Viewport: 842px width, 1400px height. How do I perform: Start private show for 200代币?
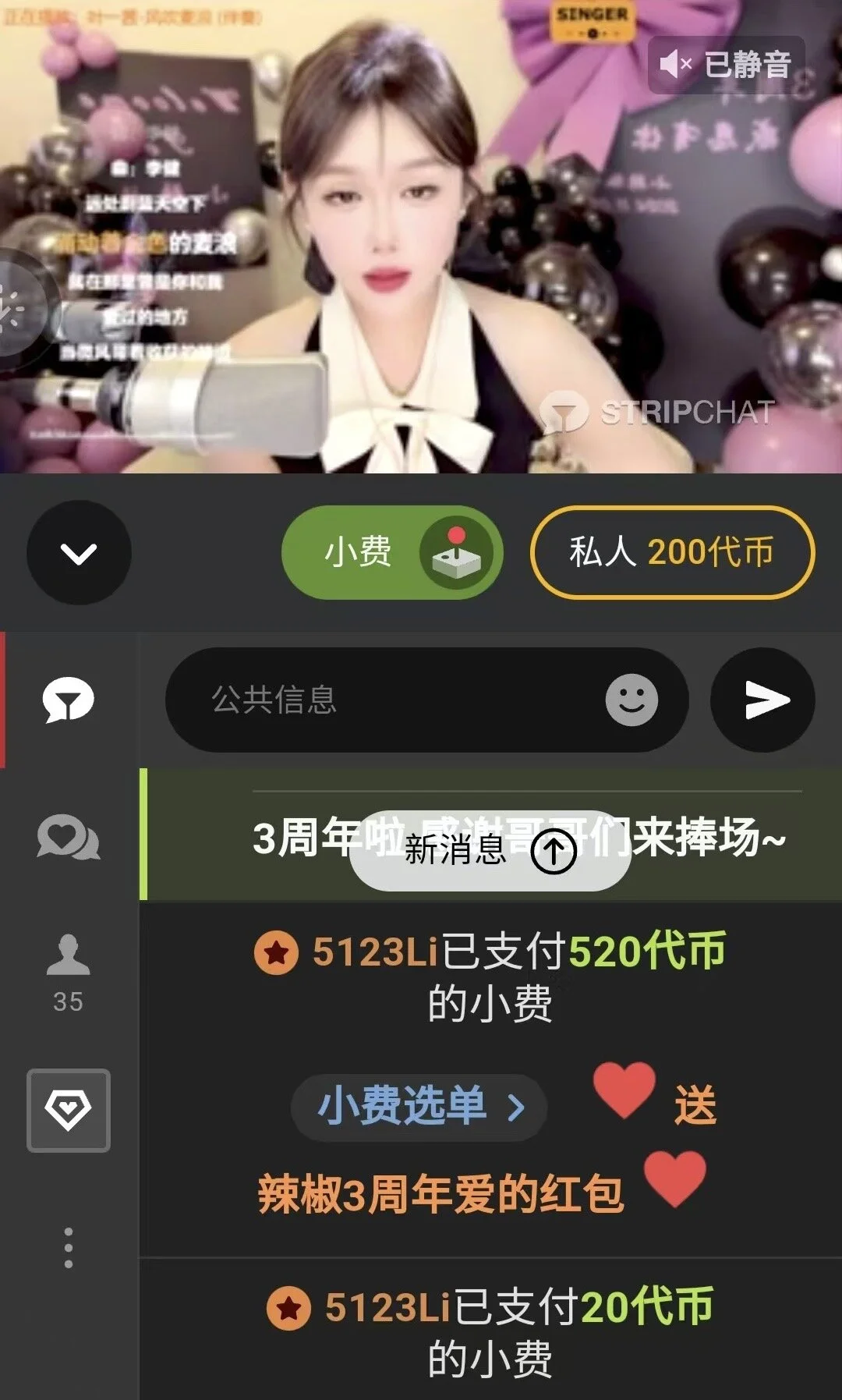tap(672, 553)
